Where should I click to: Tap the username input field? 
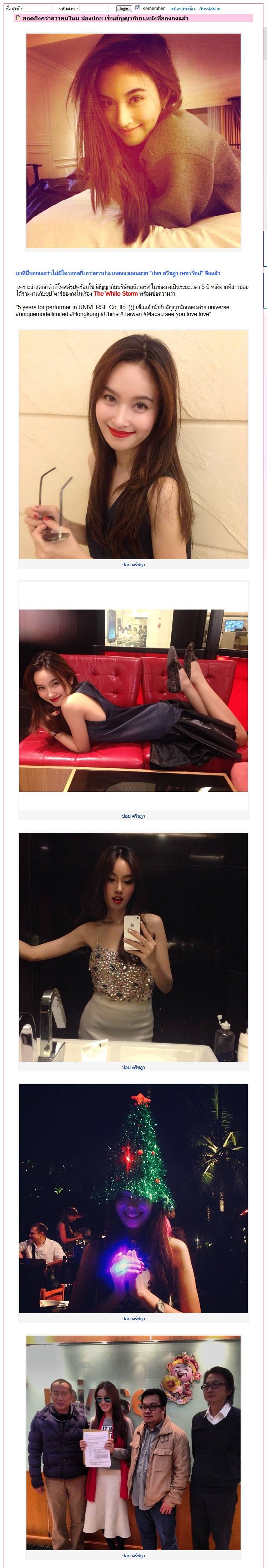point(38,9)
